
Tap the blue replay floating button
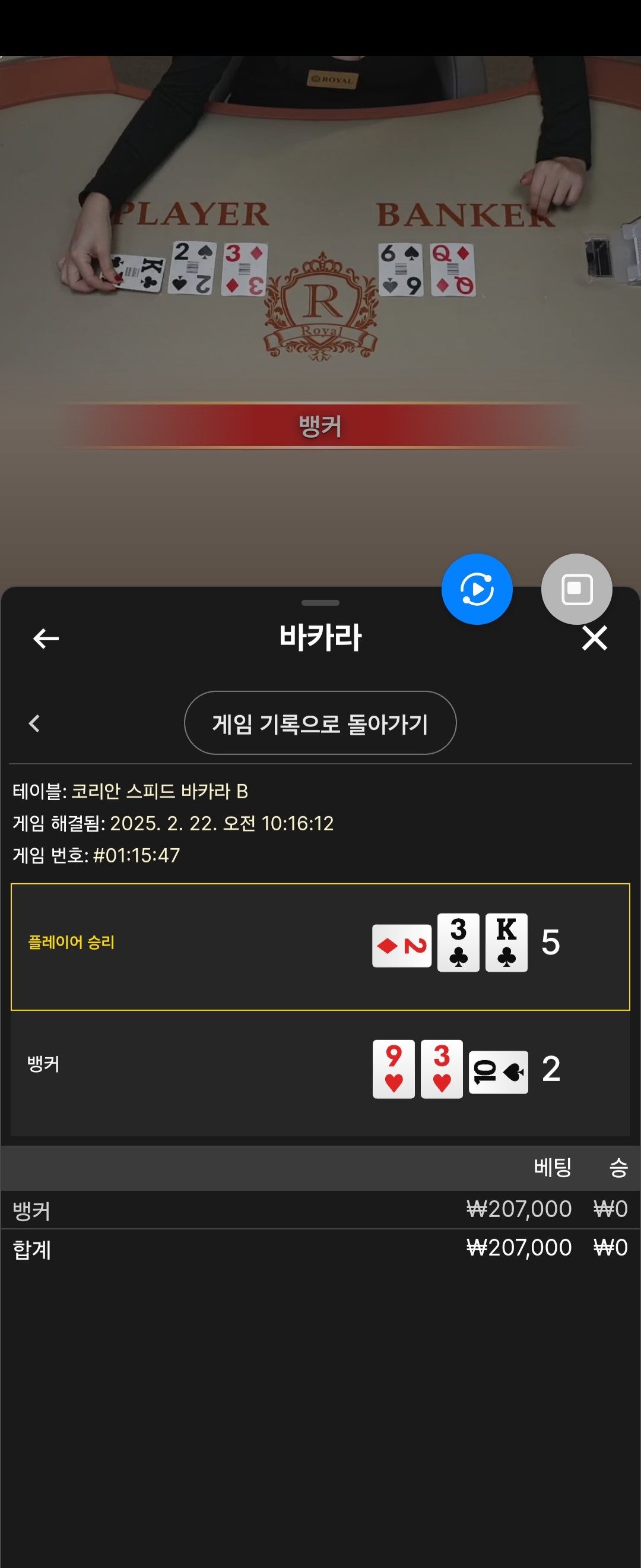point(477,589)
